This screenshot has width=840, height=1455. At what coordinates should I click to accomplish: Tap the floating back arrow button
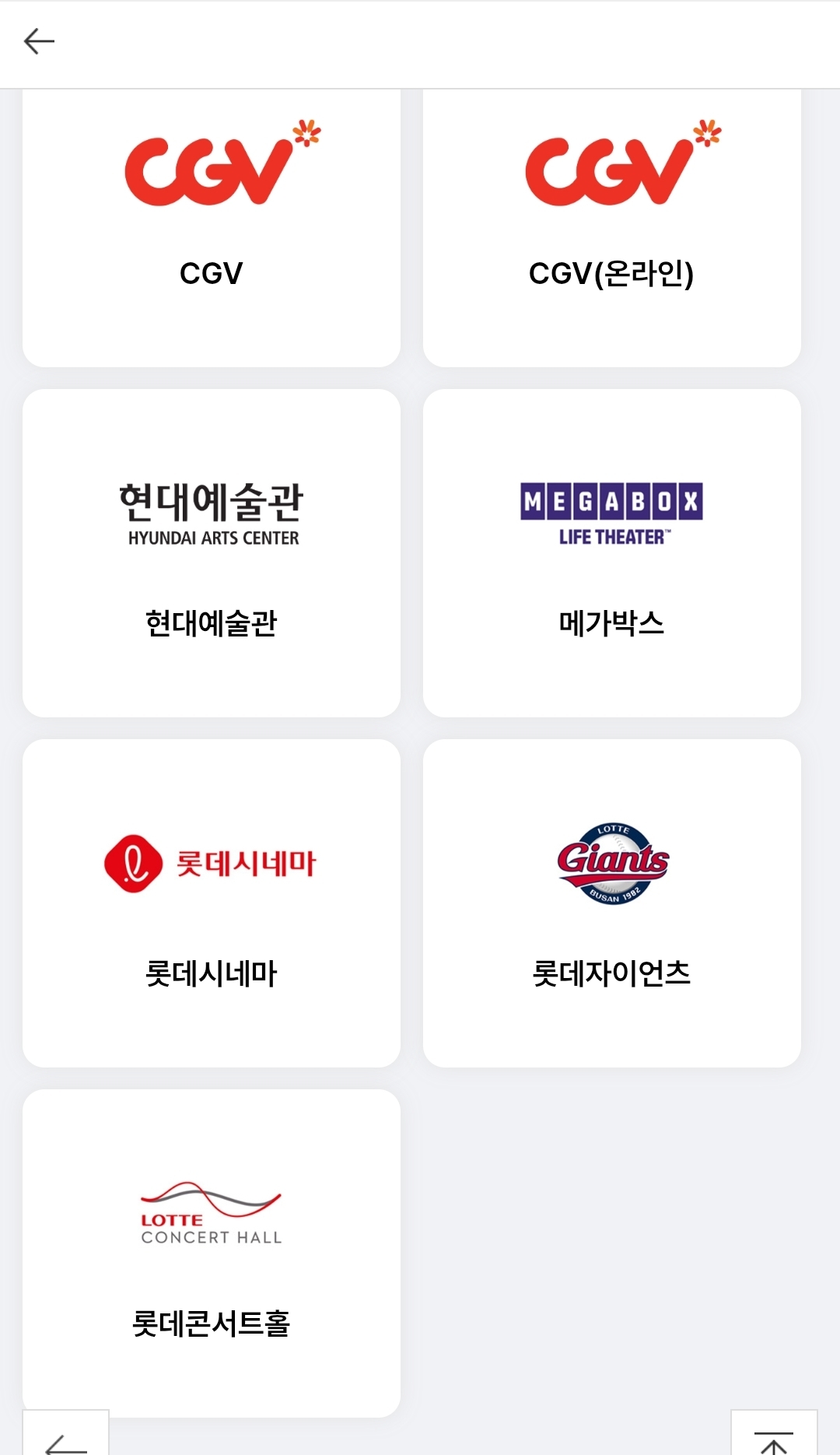pyautogui.click(x=66, y=1433)
